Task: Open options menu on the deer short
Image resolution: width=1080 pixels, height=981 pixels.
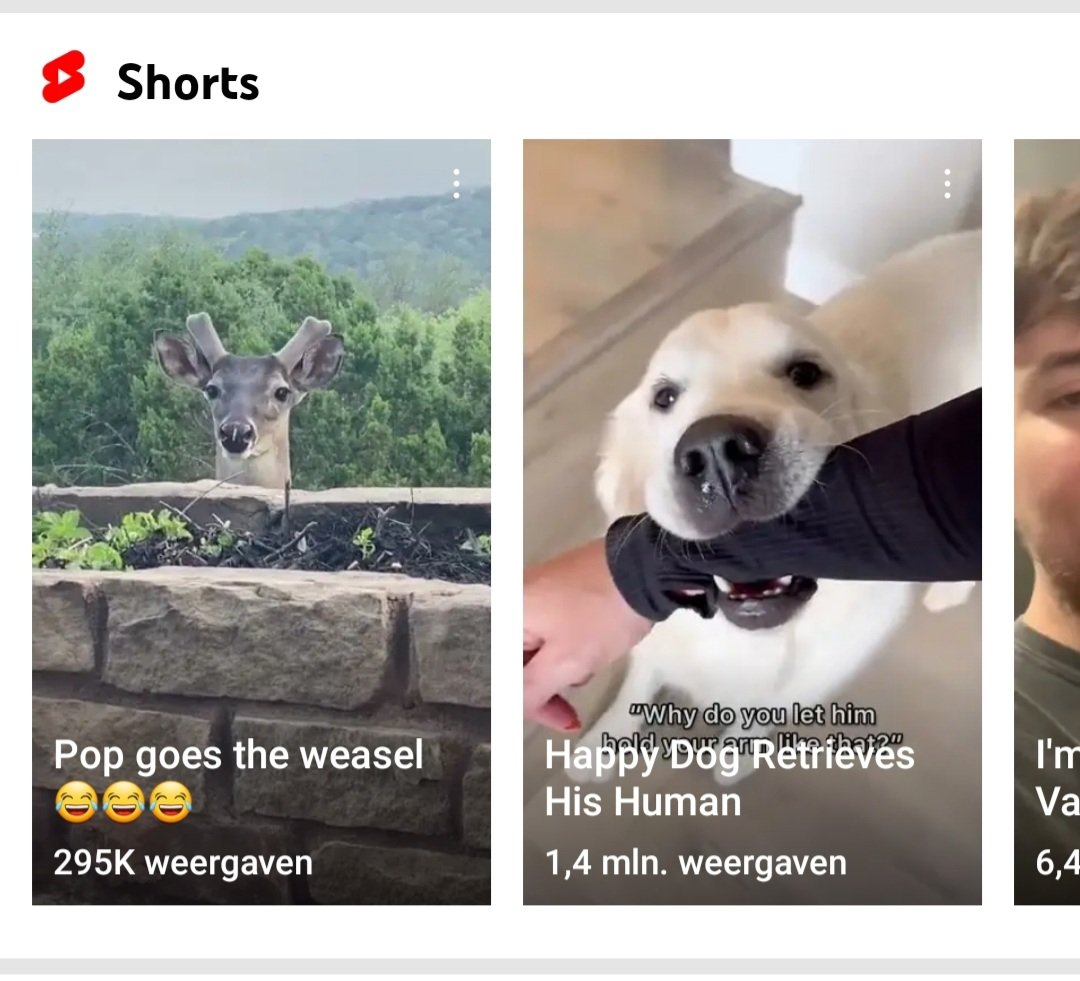Action: coord(456,183)
